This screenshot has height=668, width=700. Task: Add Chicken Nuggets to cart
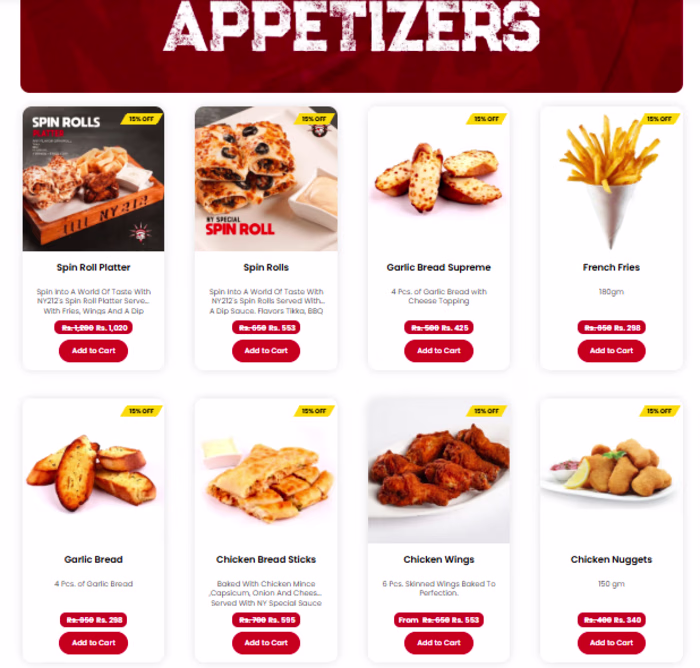611,643
